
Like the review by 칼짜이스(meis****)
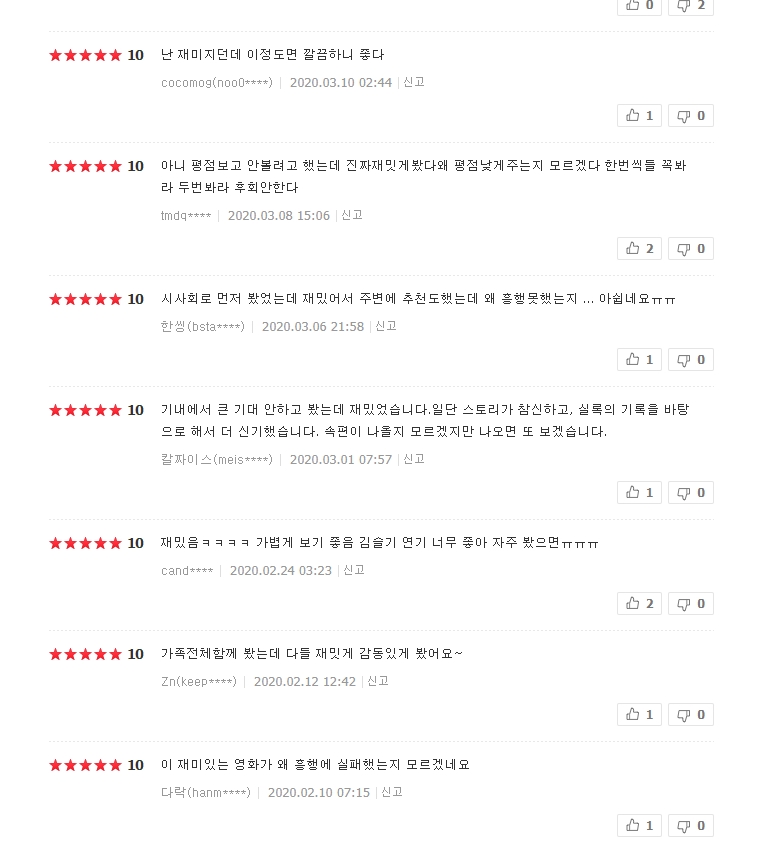(x=639, y=493)
